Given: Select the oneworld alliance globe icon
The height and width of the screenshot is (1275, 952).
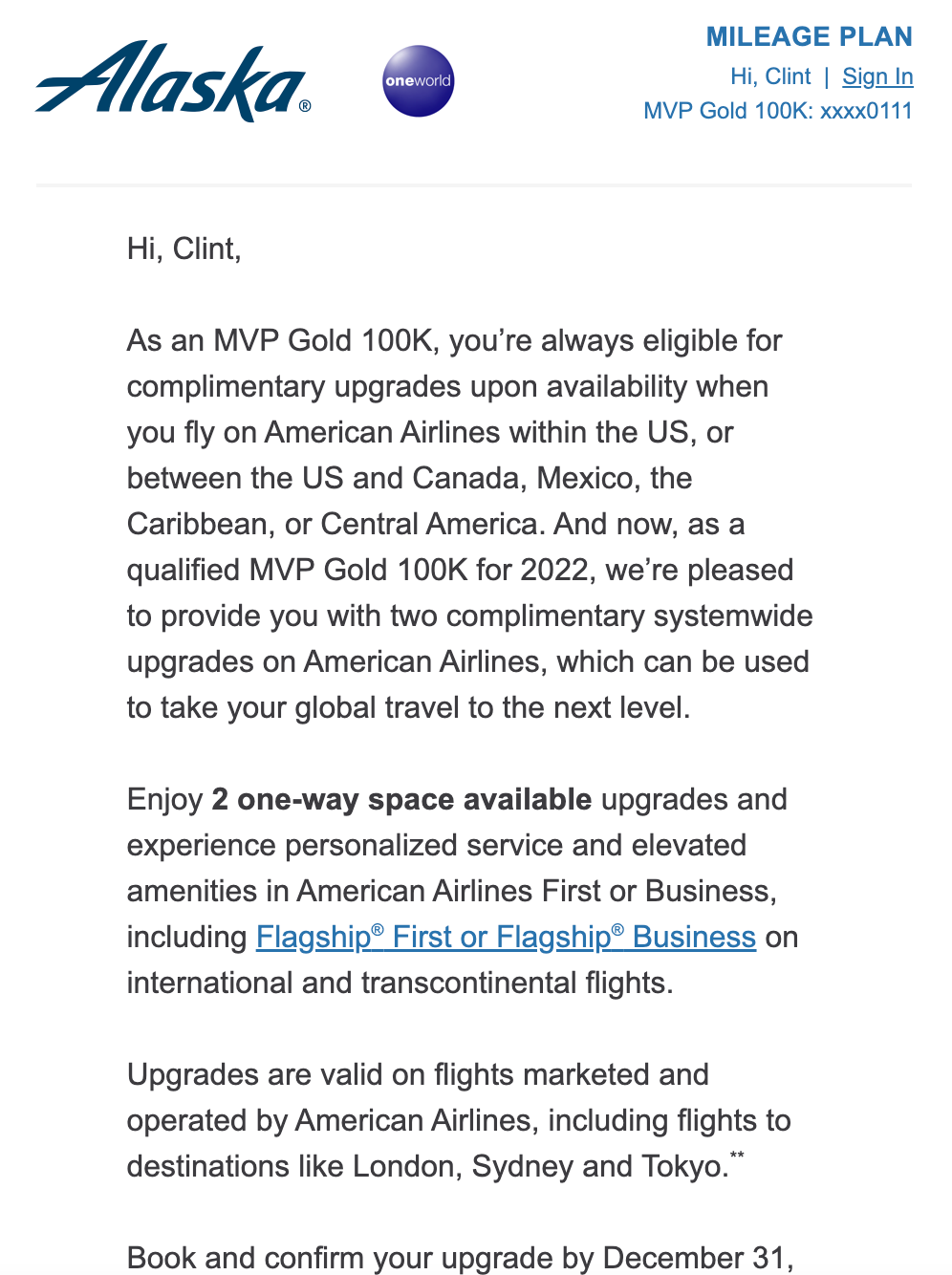Looking at the screenshot, I should 418,81.
